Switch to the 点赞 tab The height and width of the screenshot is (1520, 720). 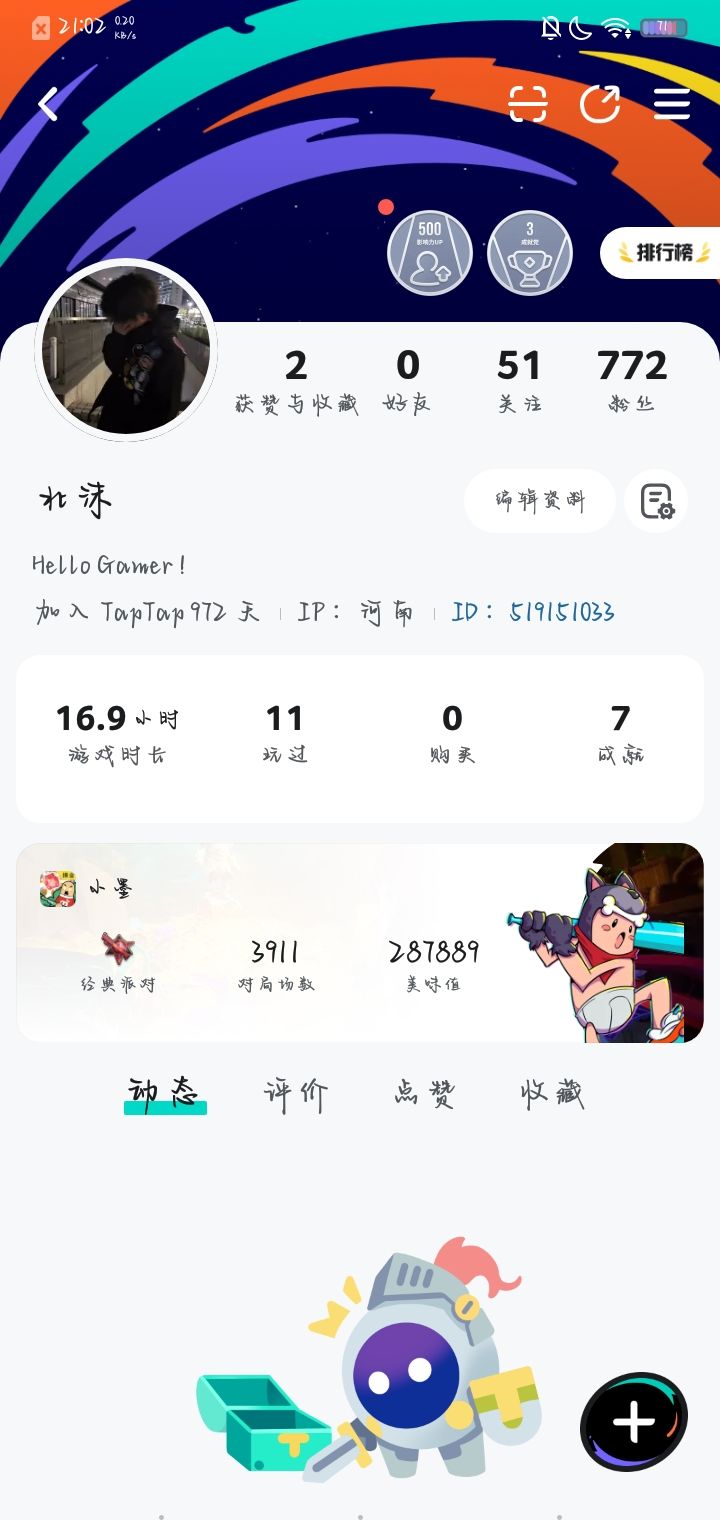click(425, 1094)
